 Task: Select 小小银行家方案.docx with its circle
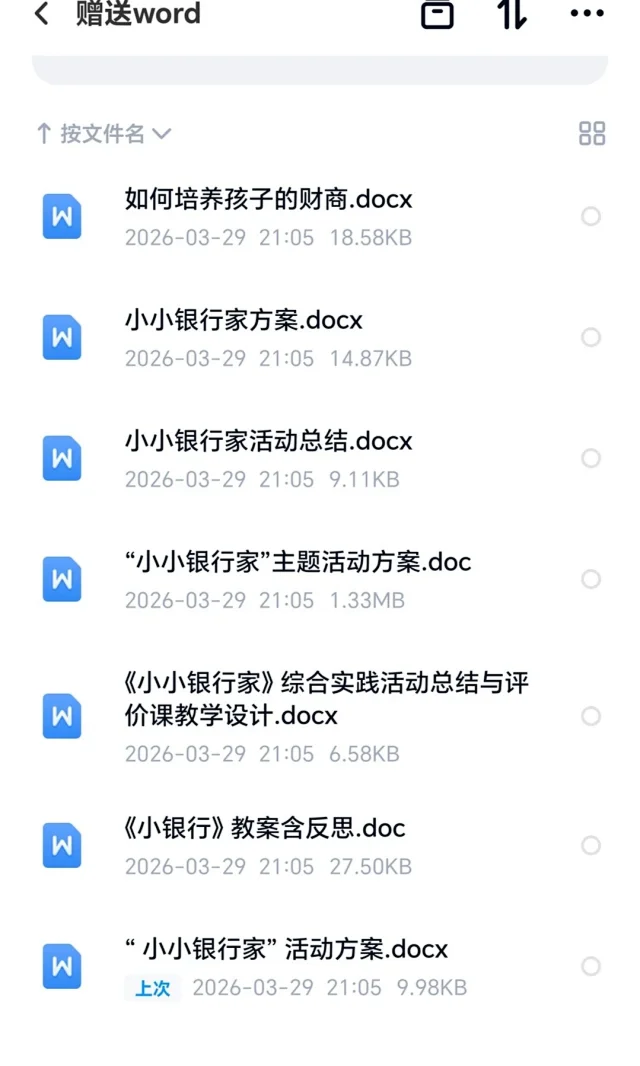(591, 337)
